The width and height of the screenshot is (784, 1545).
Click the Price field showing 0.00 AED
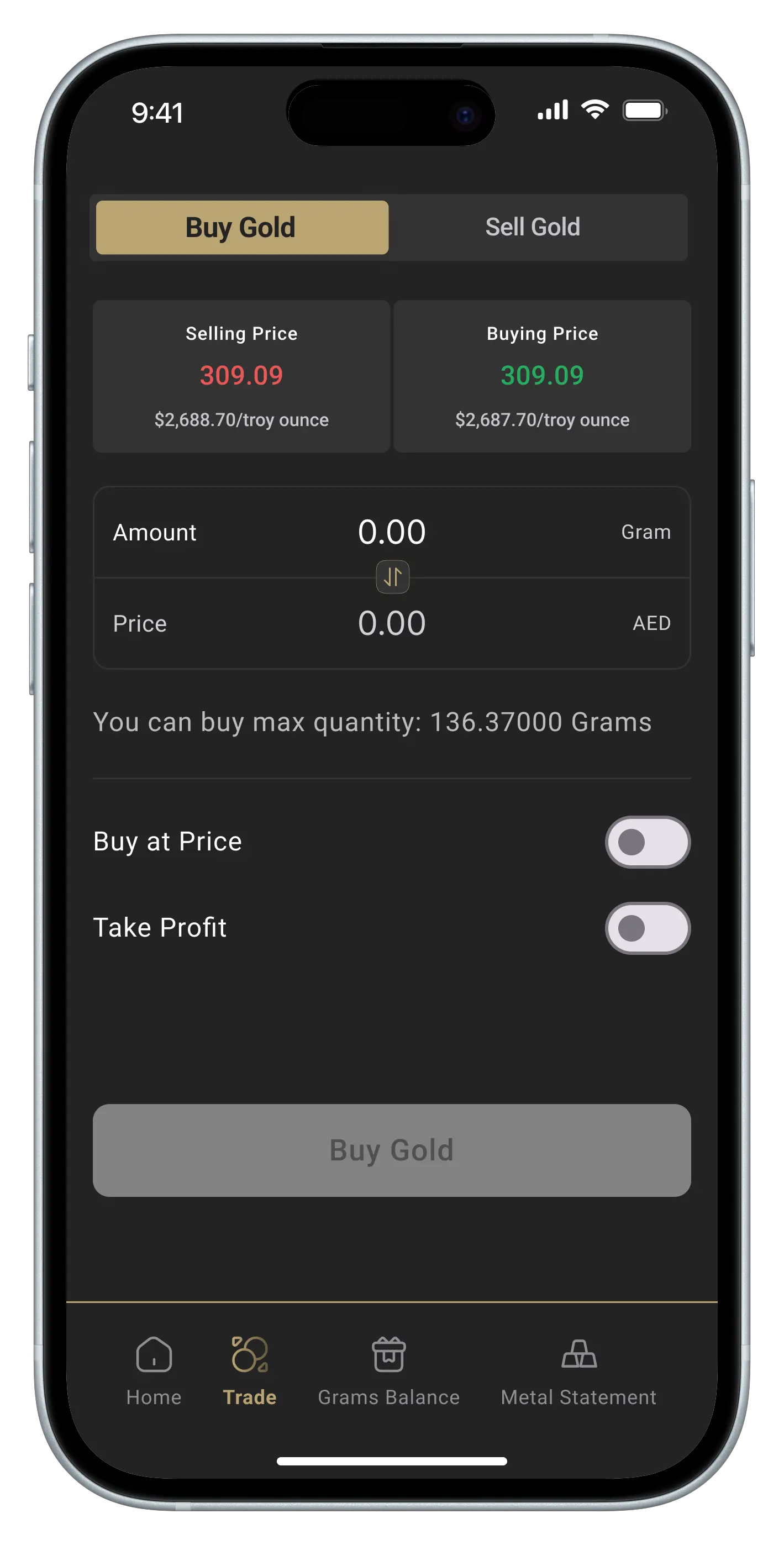(x=392, y=623)
